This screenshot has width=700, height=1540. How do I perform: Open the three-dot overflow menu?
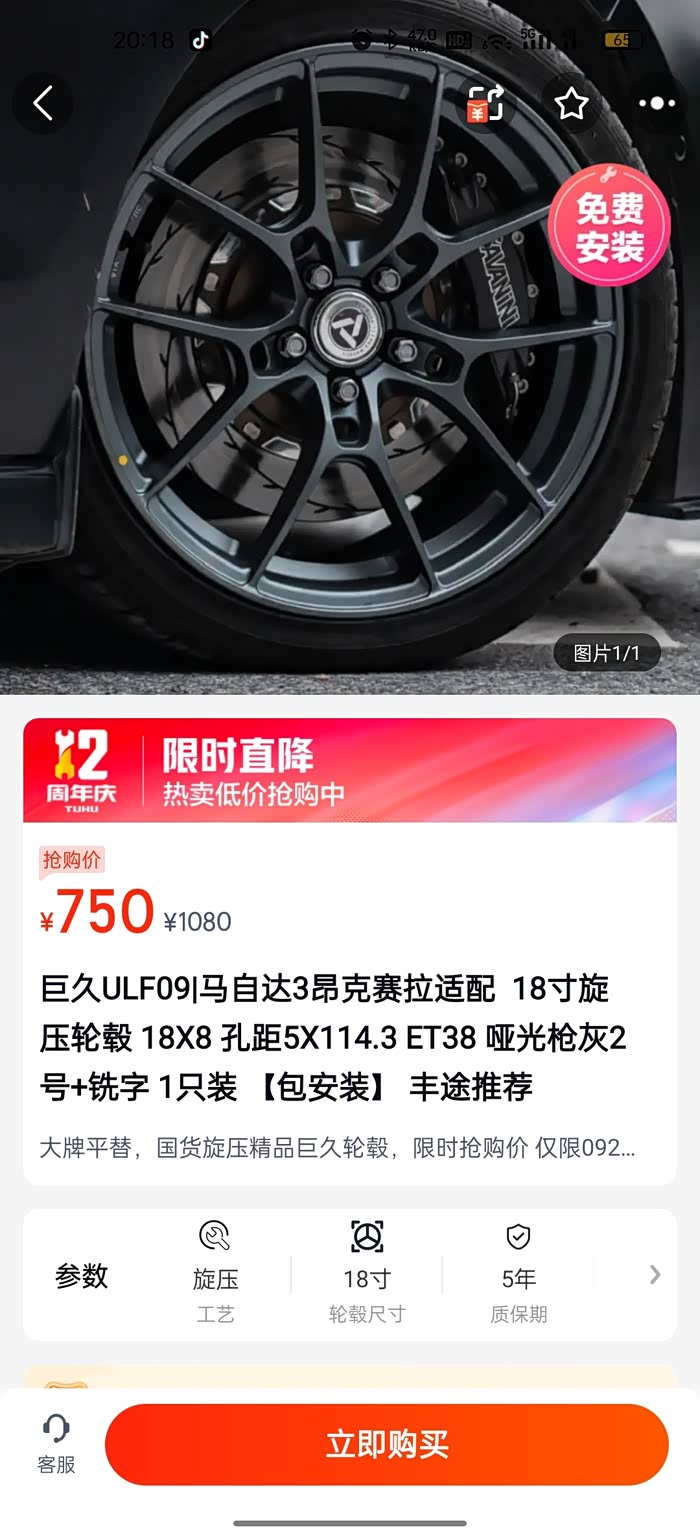pos(656,103)
